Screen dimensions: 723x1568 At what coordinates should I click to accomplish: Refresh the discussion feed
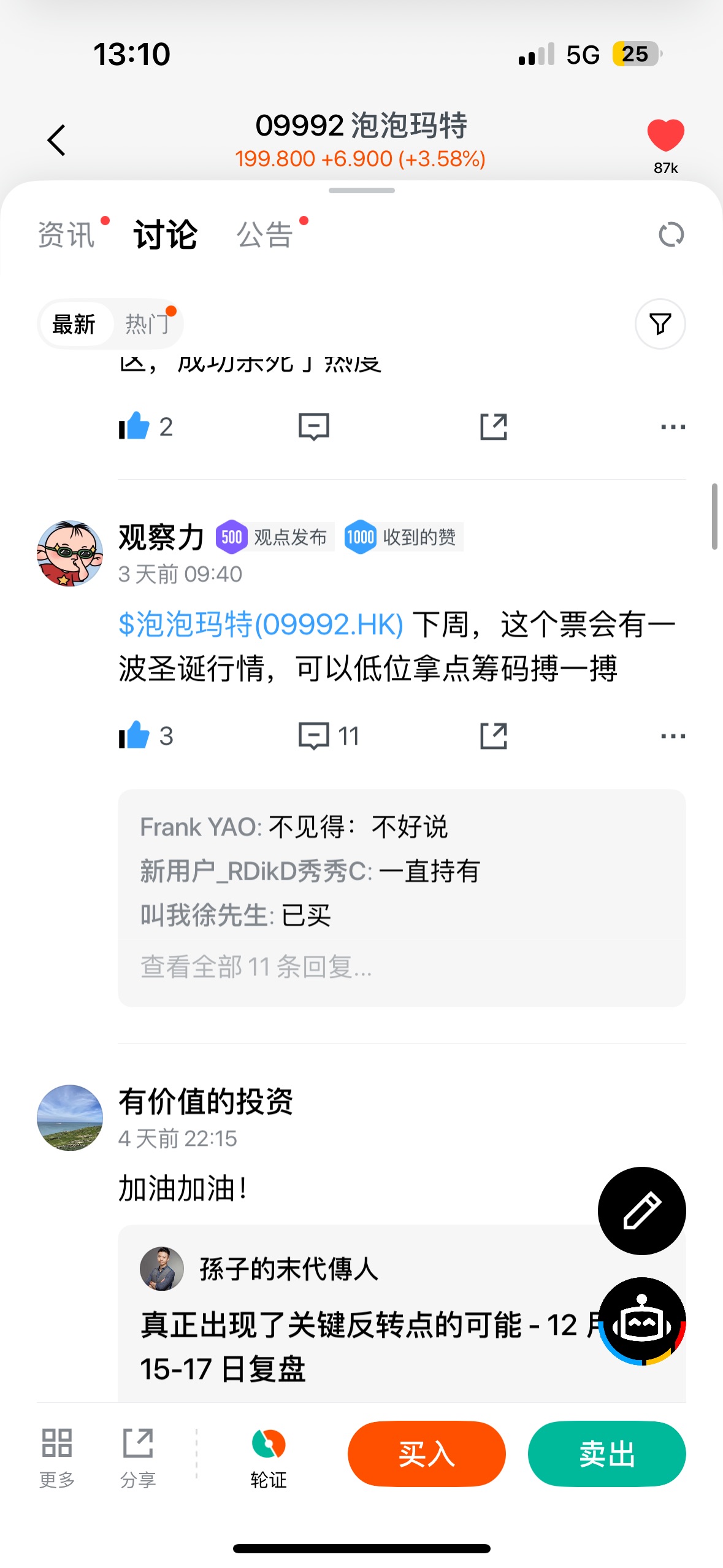[x=671, y=235]
